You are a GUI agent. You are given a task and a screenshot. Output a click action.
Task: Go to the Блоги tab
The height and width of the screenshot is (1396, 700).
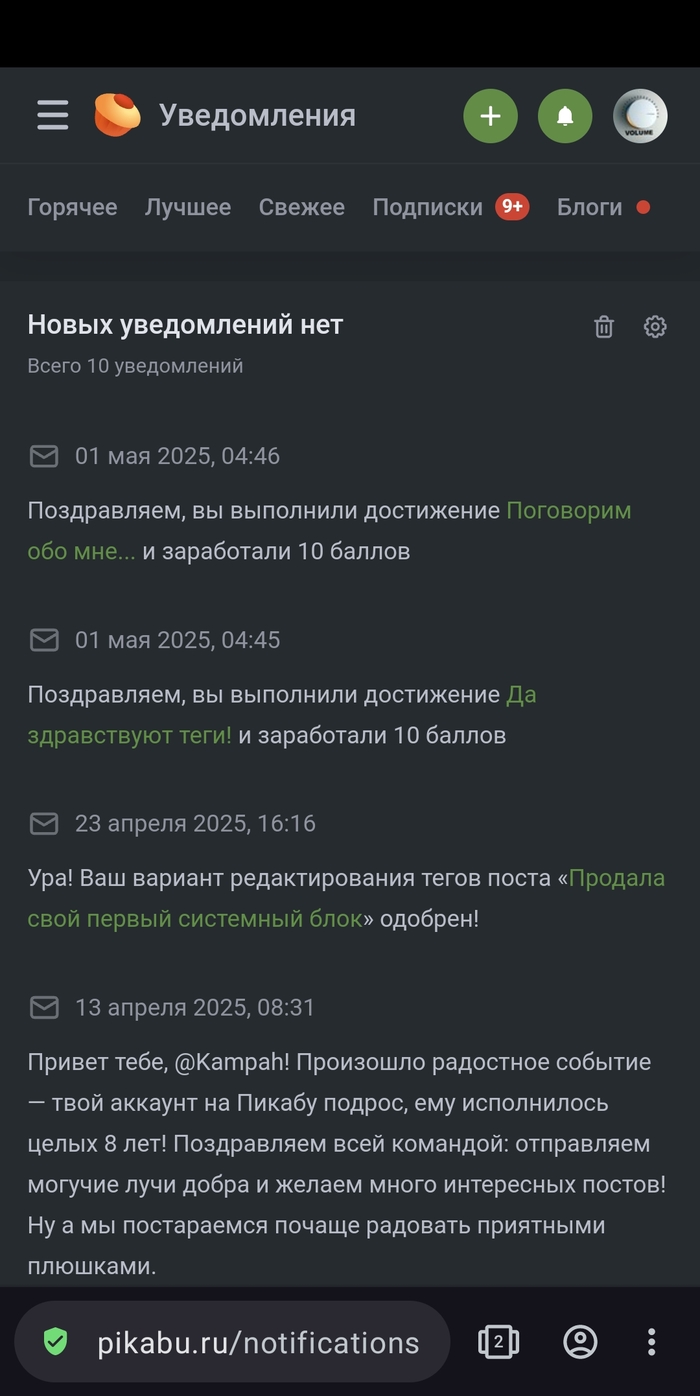[590, 207]
